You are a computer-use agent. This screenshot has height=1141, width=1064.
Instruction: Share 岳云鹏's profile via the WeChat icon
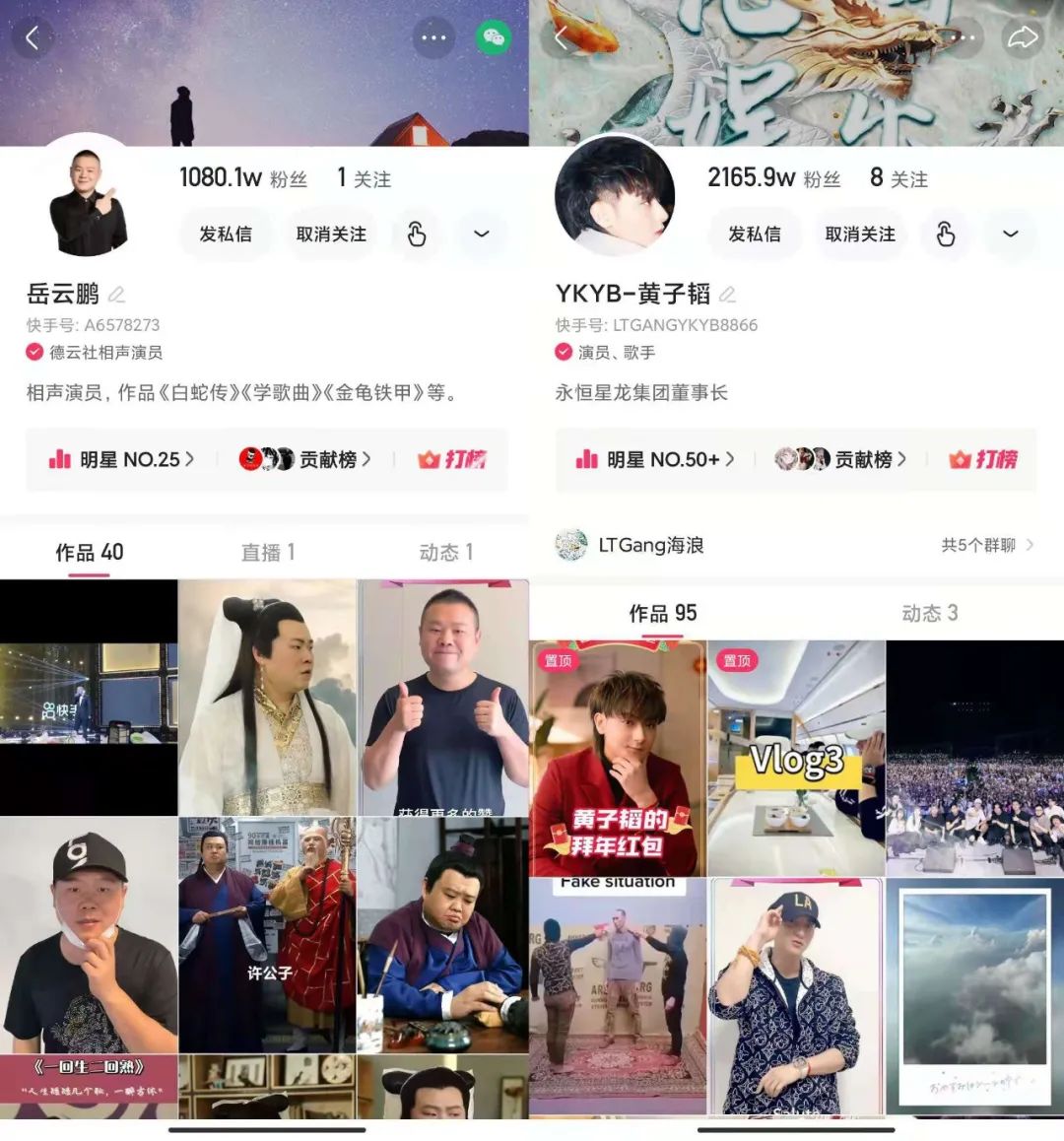(x=494, y=38)
